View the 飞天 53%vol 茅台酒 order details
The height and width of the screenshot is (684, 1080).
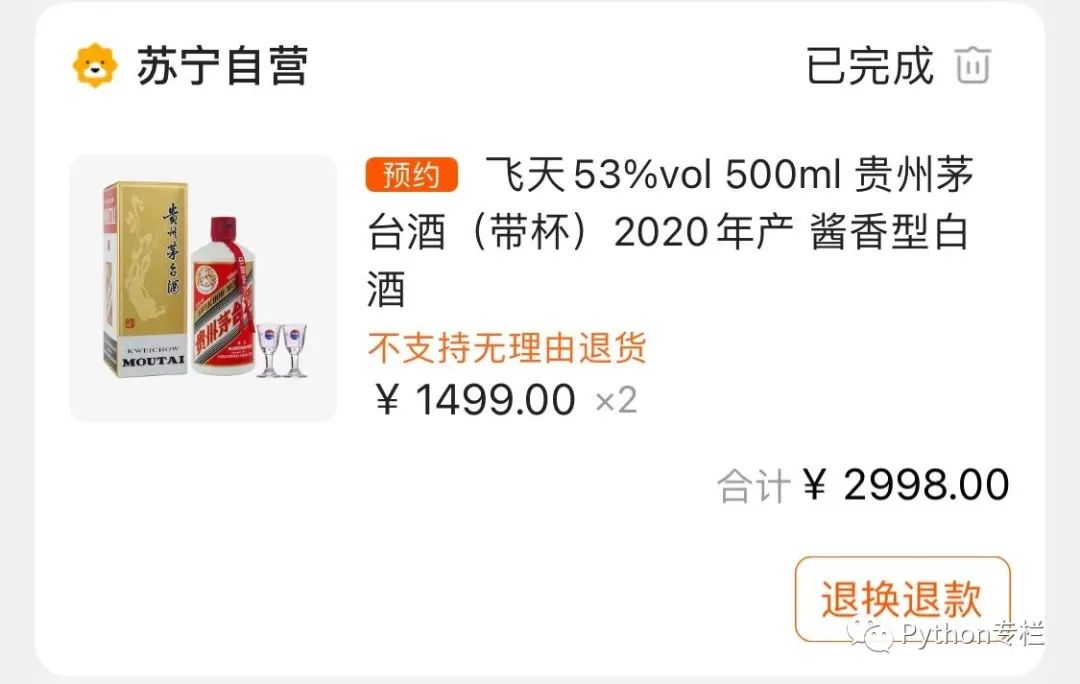668,233
